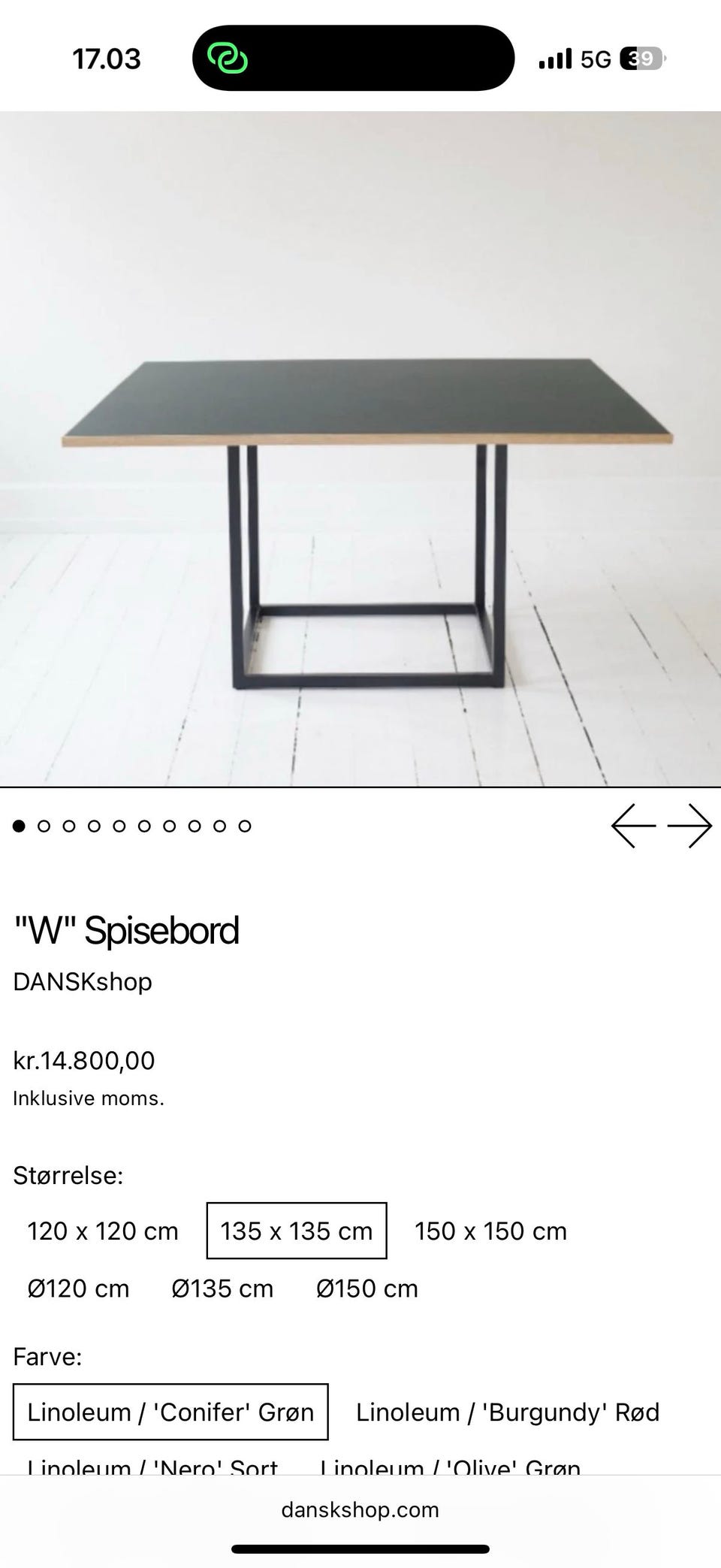Tap the "W" Spisebord product title

coord(126,929)
